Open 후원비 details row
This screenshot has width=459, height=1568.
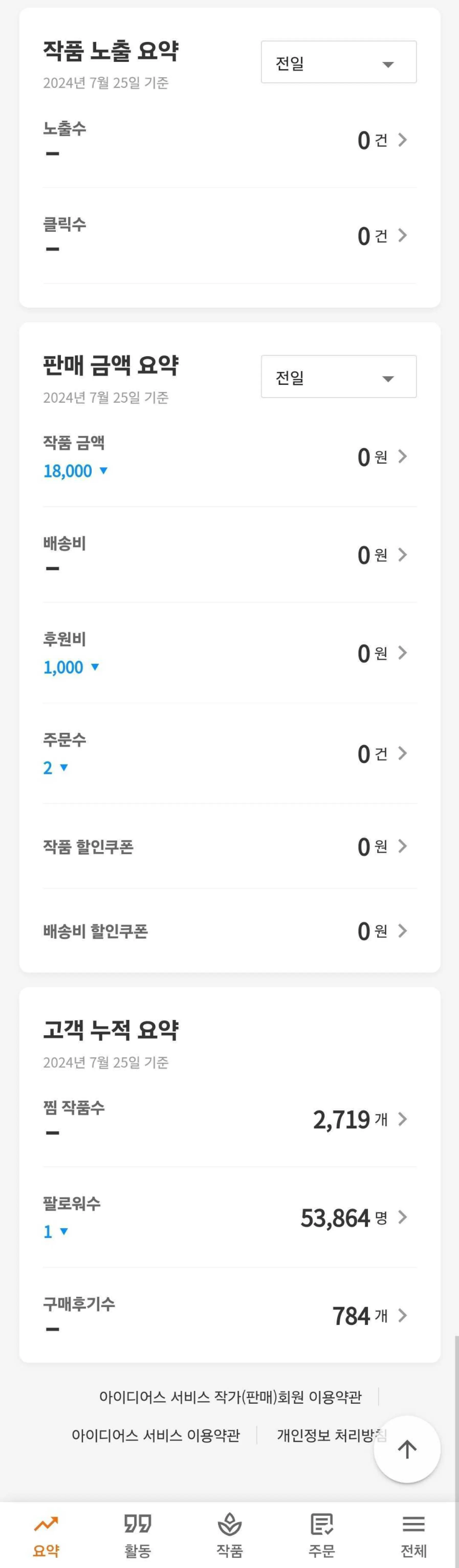tap(402, 653)
